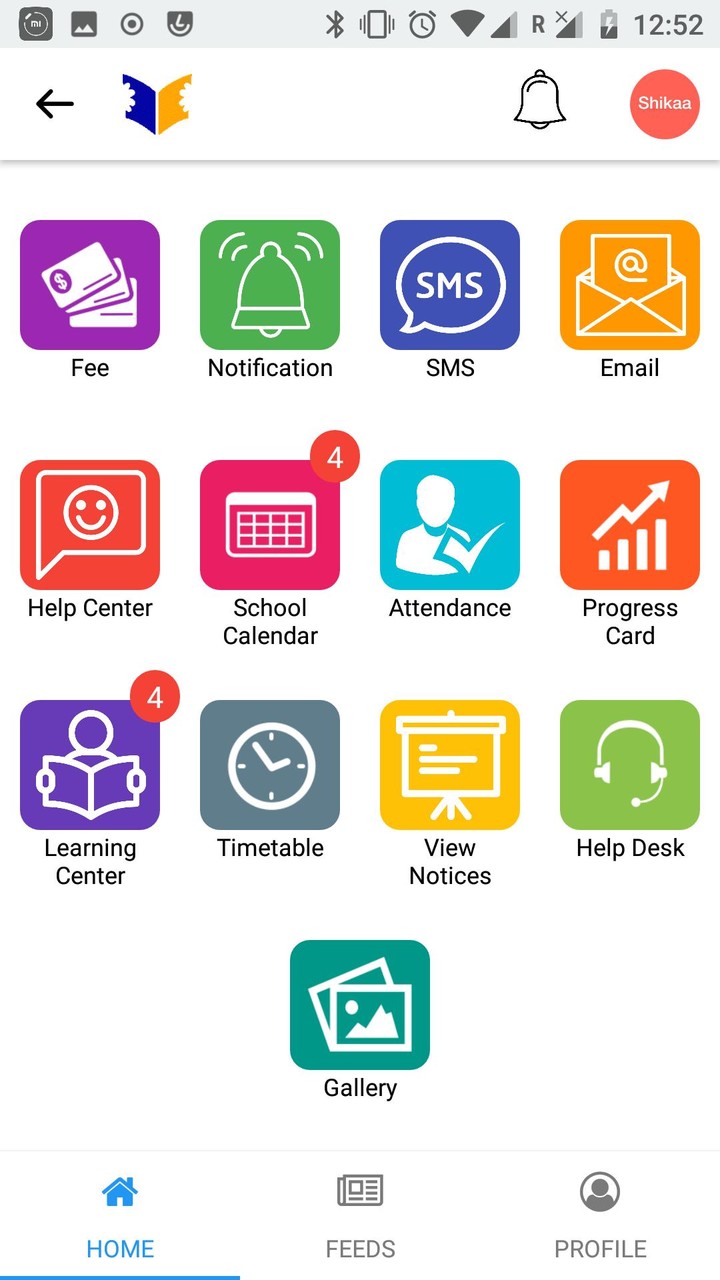View the School Calendar
The image size is (720, 1280).
[270, 526]
